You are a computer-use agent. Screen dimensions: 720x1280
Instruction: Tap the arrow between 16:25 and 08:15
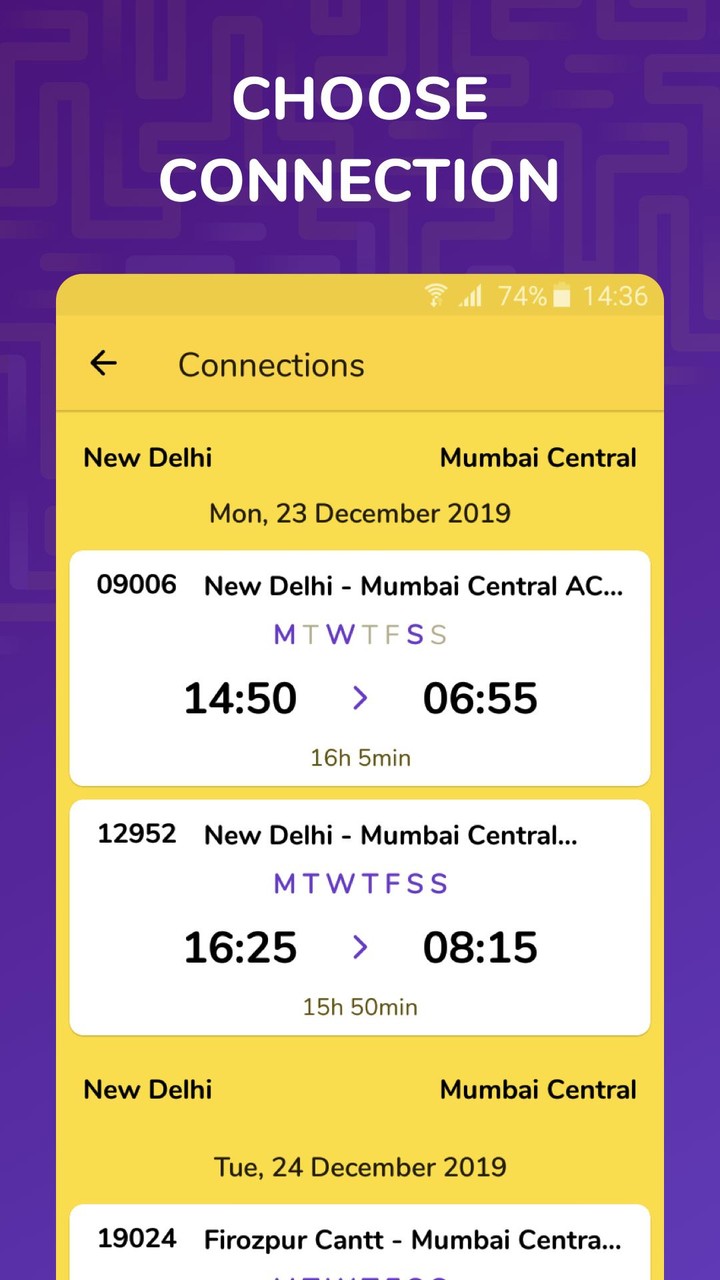coord(360,948)
